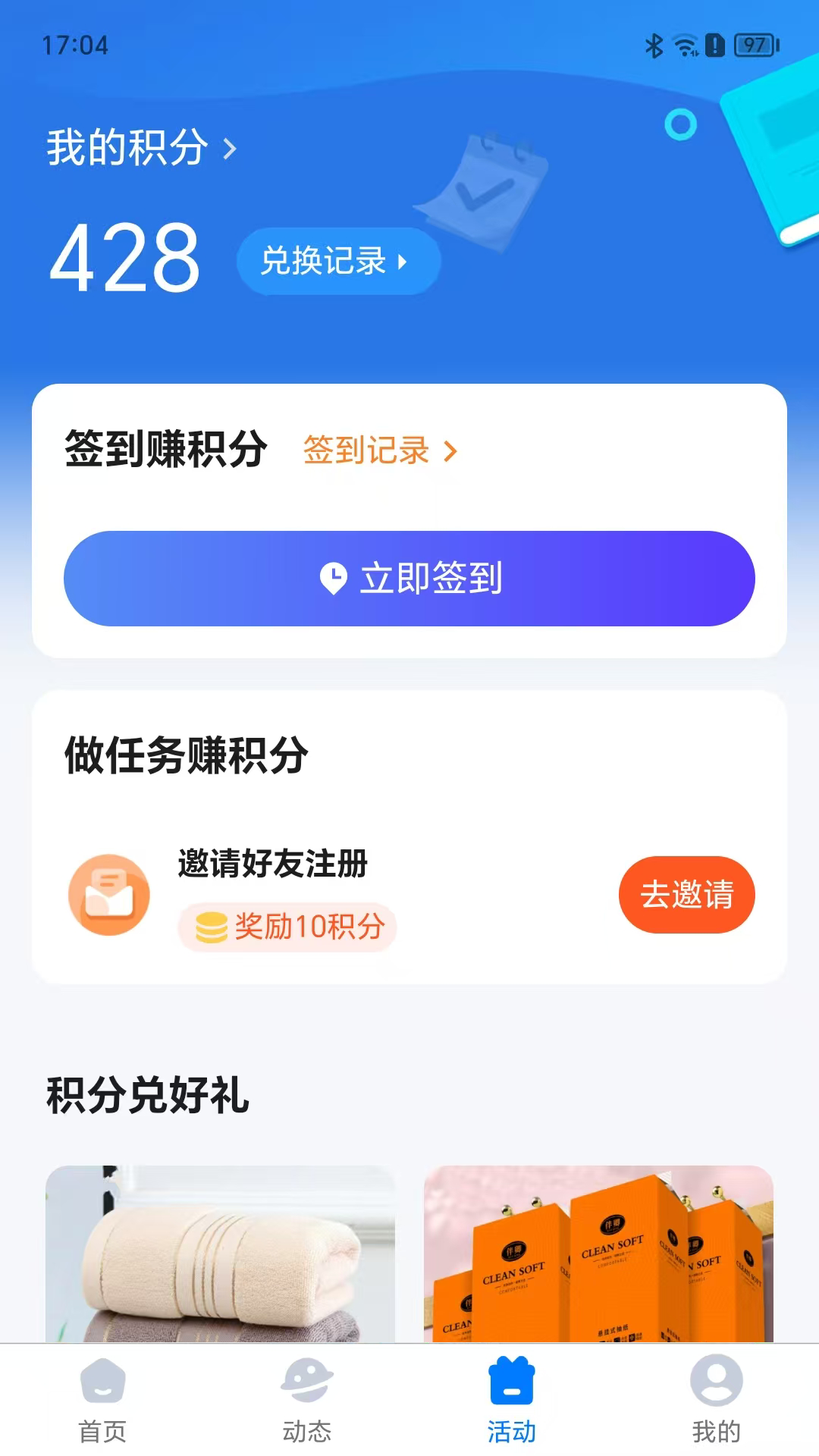Tap the battery indicator showing 97

(754, 44)
